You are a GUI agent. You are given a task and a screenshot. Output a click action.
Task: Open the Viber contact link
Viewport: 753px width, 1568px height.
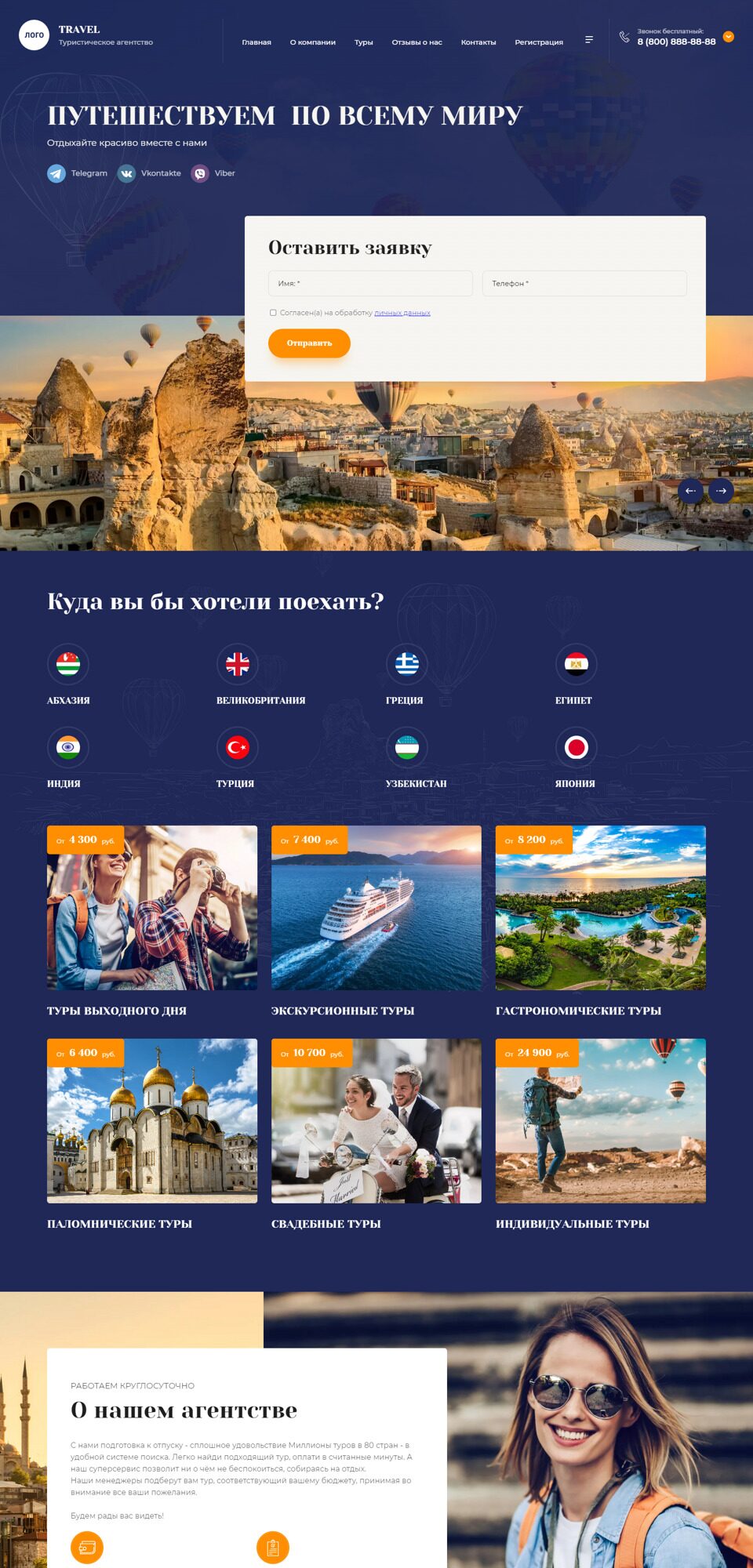tap(213, 173)
